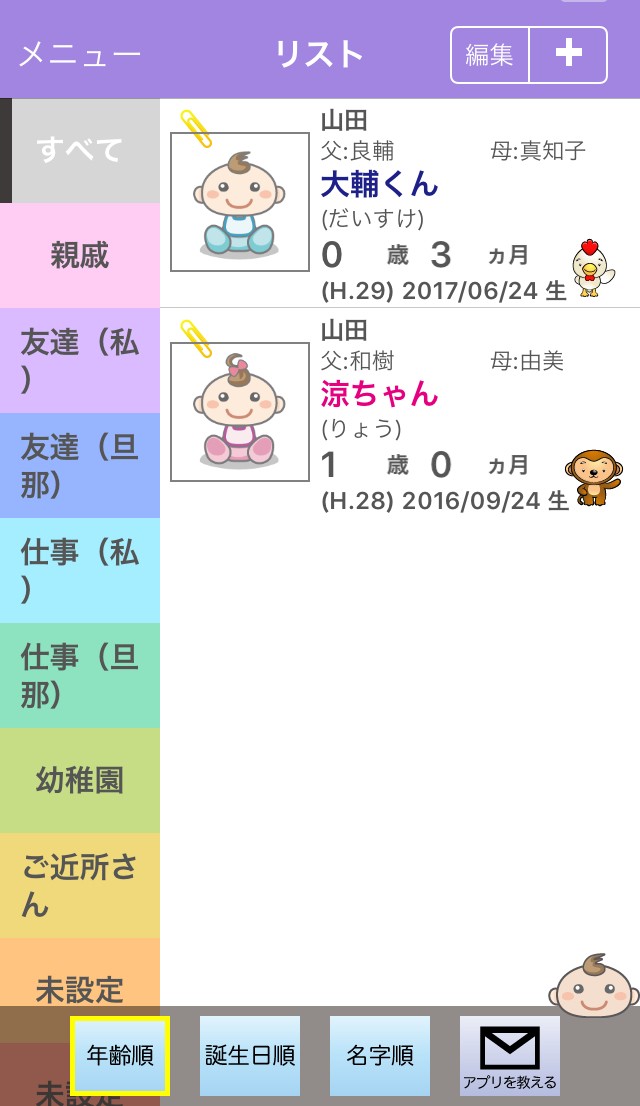Switch to the 仕事（旦那） category

point(80,675)
